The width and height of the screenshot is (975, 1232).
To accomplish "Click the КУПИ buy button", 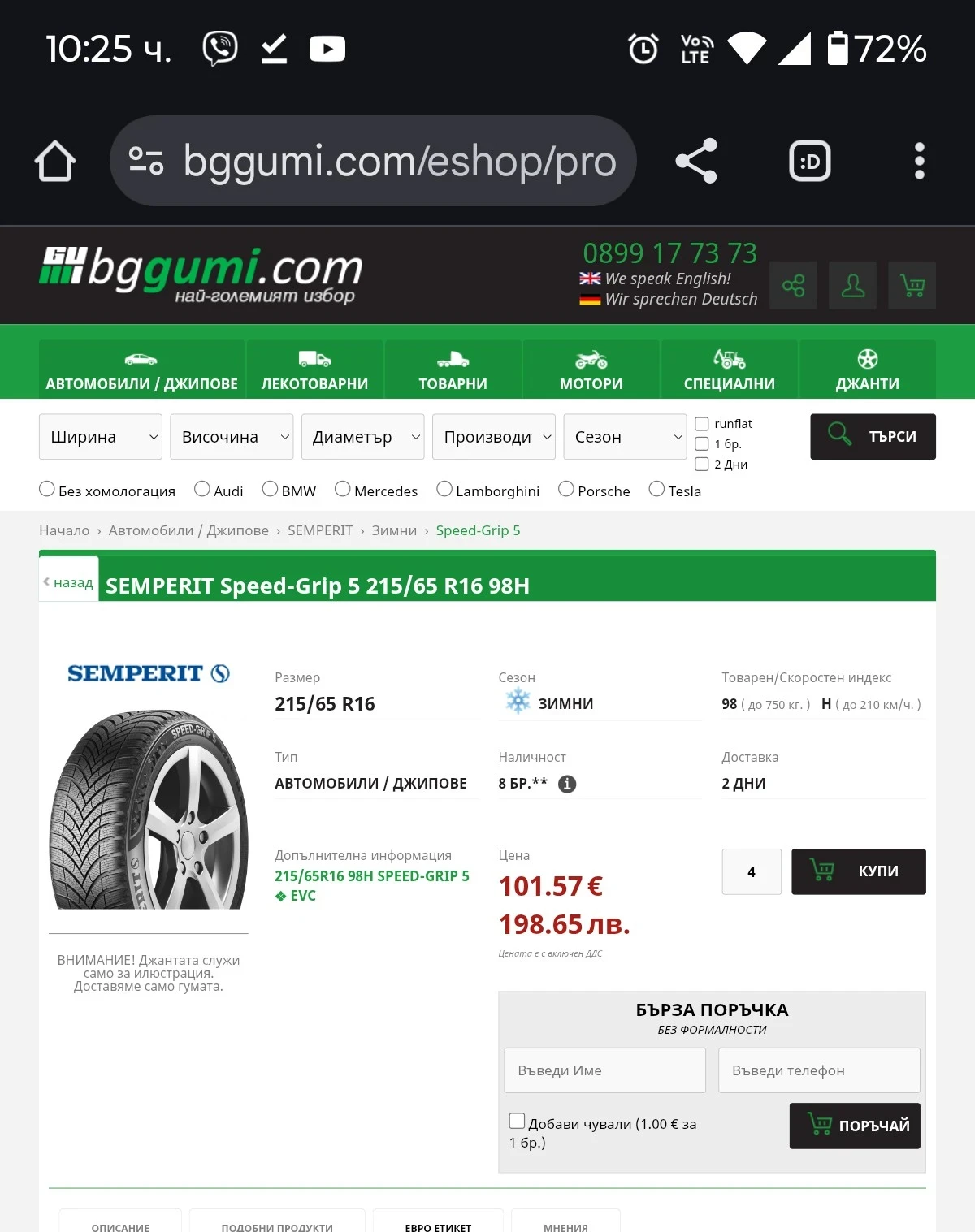I will pos(858,871).
